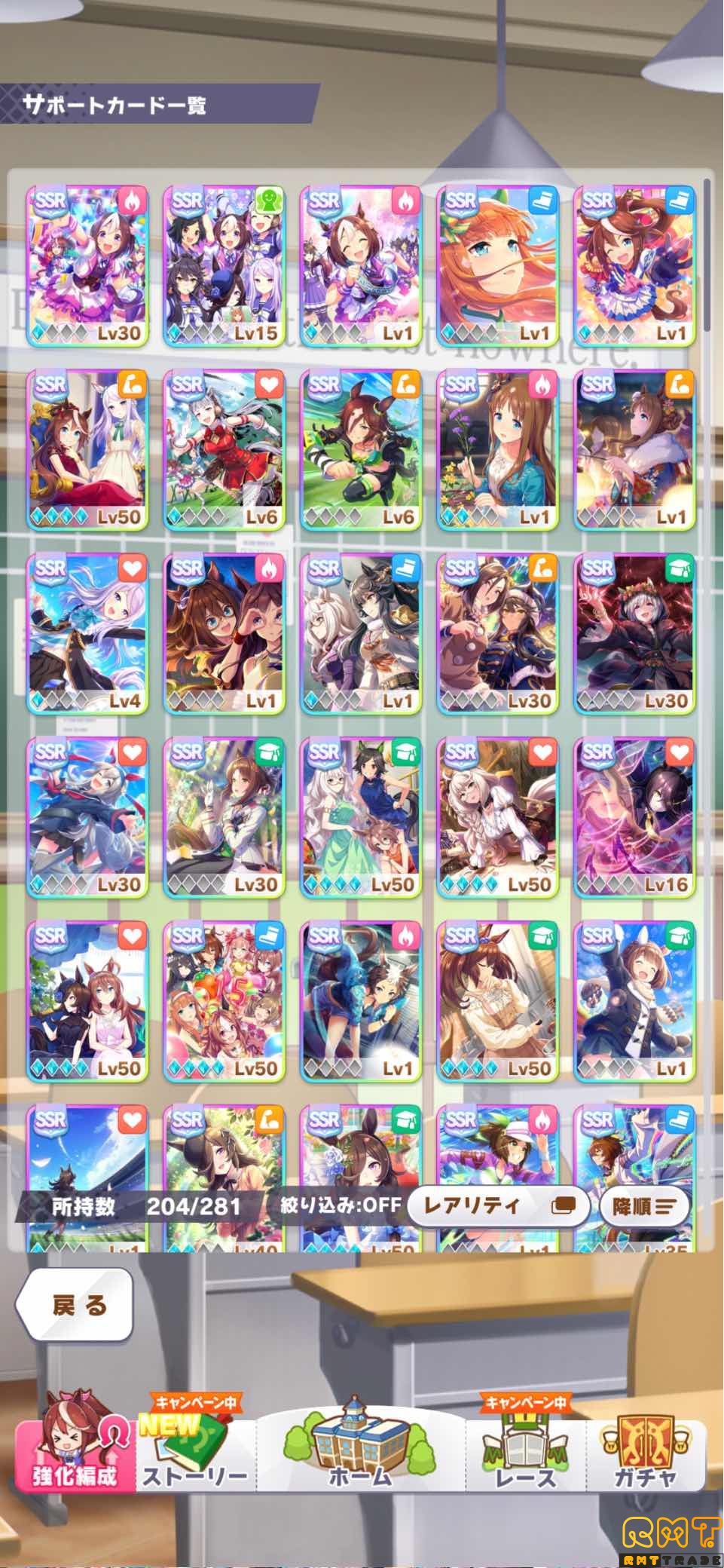The height and width of the screenshot is (1568, 724).
Task: Open the two Lv6 red-dress SSR card
Action: click(225, 450)
